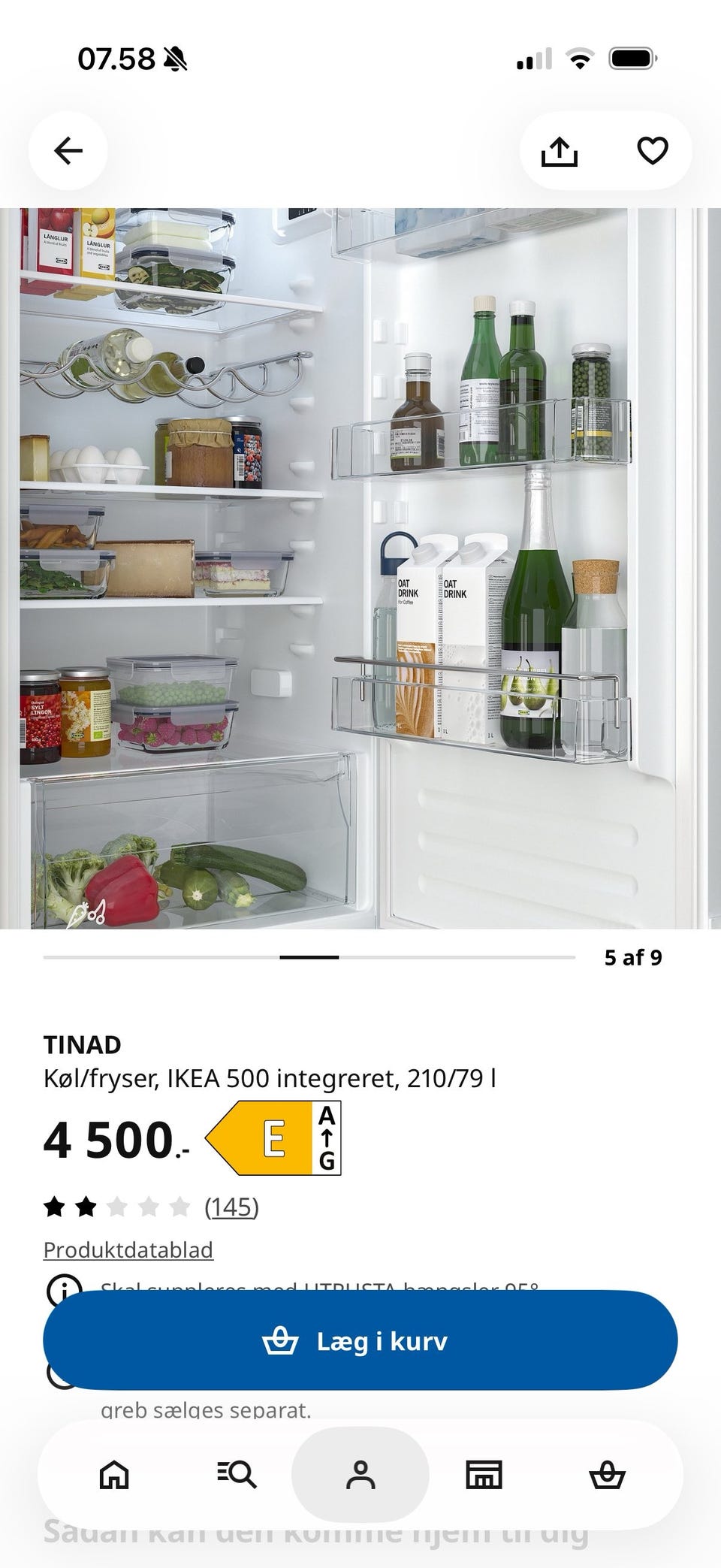Add TINAD to favourites with the heart
This screenshot has height=1568, width=721.
click(652, 151)
